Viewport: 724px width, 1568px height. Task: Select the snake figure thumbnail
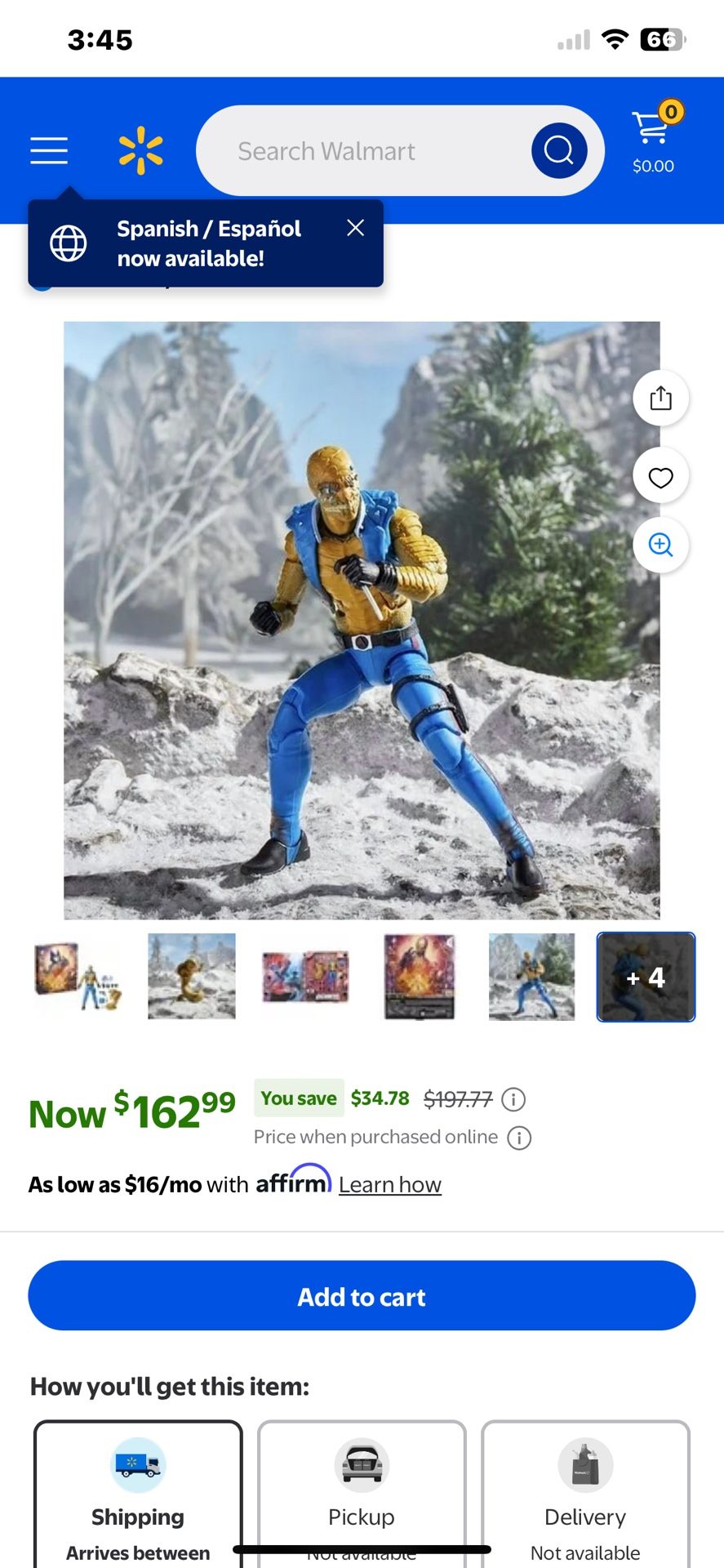point(192,977)
